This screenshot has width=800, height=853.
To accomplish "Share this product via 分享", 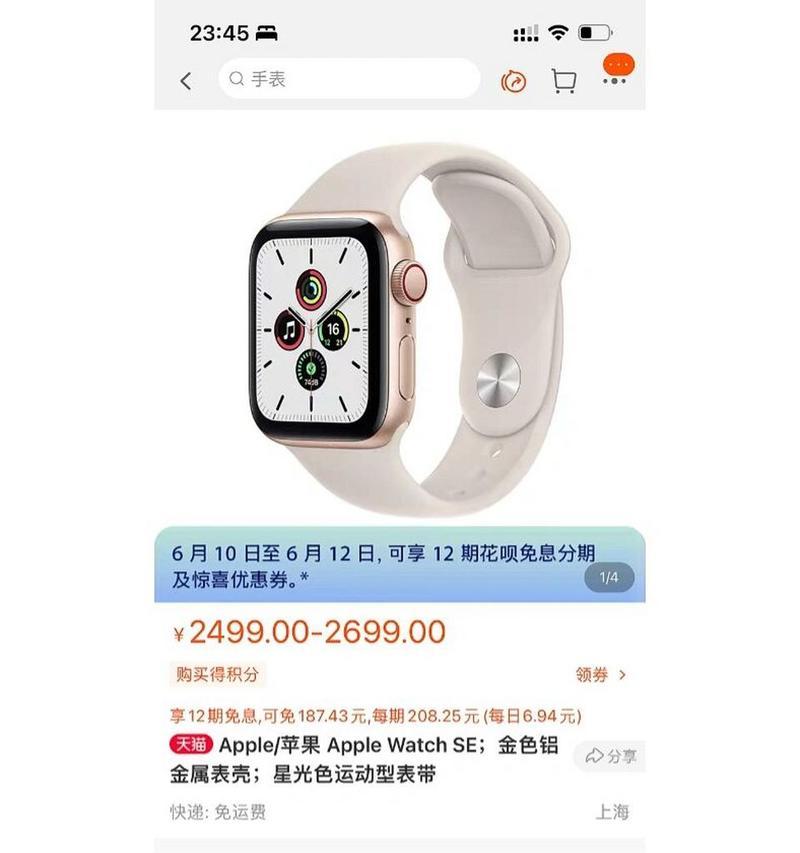I will [x=611, y=756].
